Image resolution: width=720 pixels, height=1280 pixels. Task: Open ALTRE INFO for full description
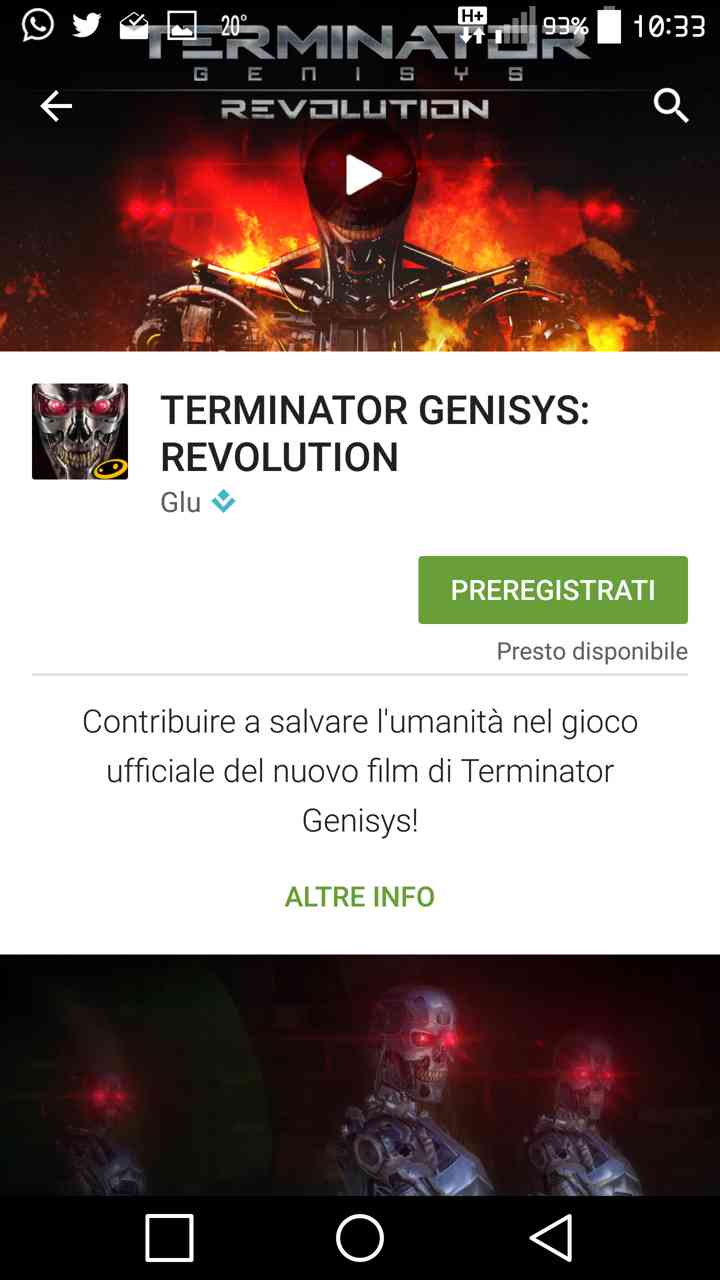click(x=360, y=897)
